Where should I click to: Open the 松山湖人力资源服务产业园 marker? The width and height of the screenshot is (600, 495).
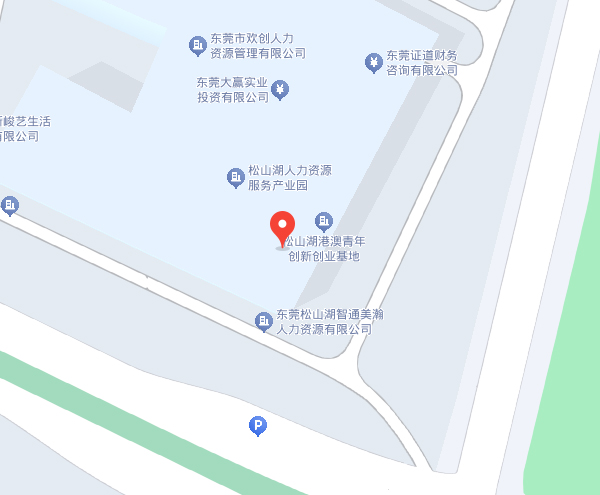(x=236, y=178)
